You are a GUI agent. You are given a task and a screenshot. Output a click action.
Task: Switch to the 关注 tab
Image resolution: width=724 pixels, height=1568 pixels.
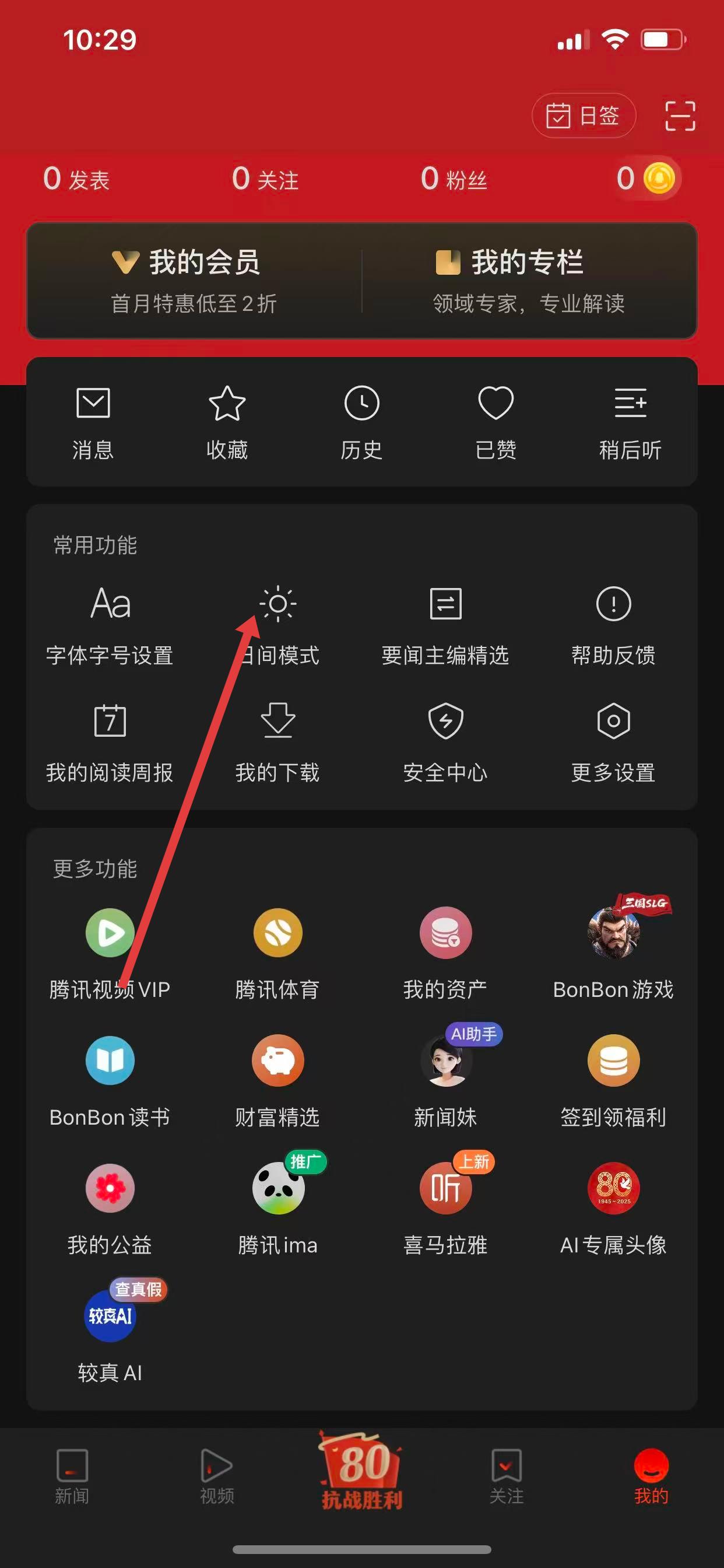click(507, 1476)
